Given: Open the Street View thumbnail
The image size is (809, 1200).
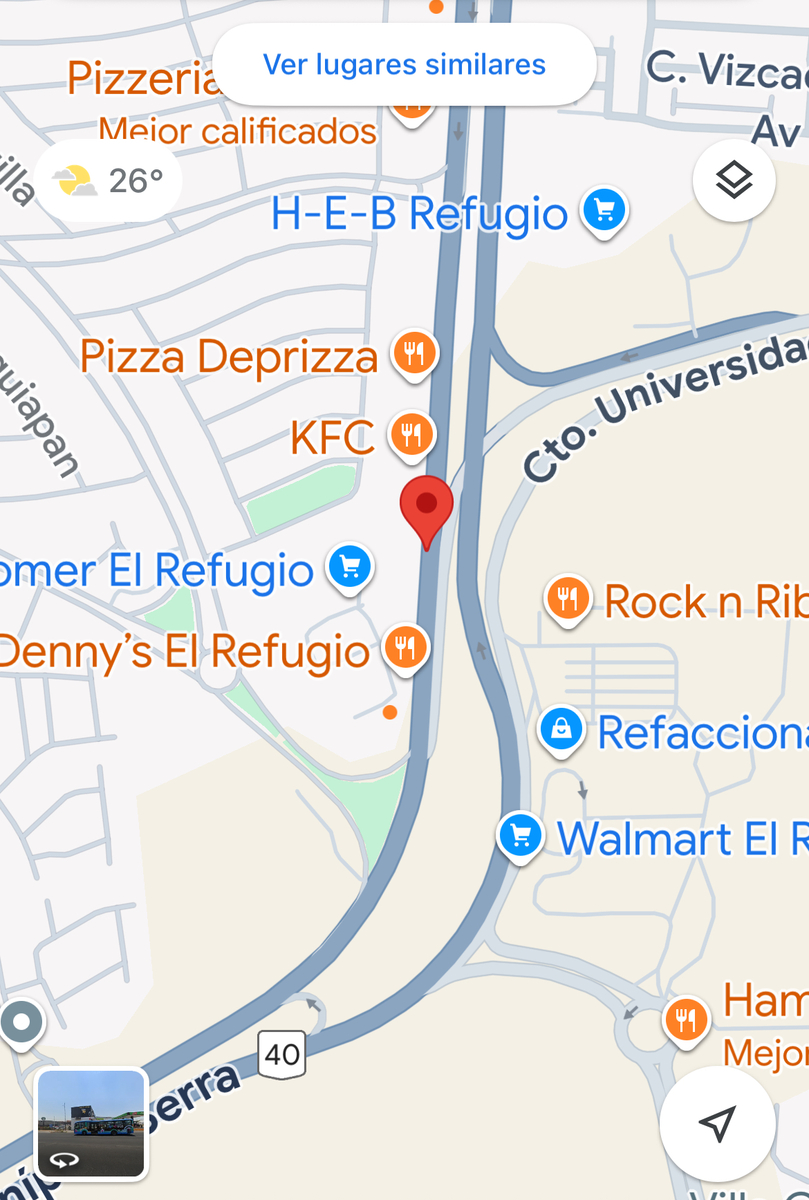Looking at the screenshot, I should [91, 1122].
